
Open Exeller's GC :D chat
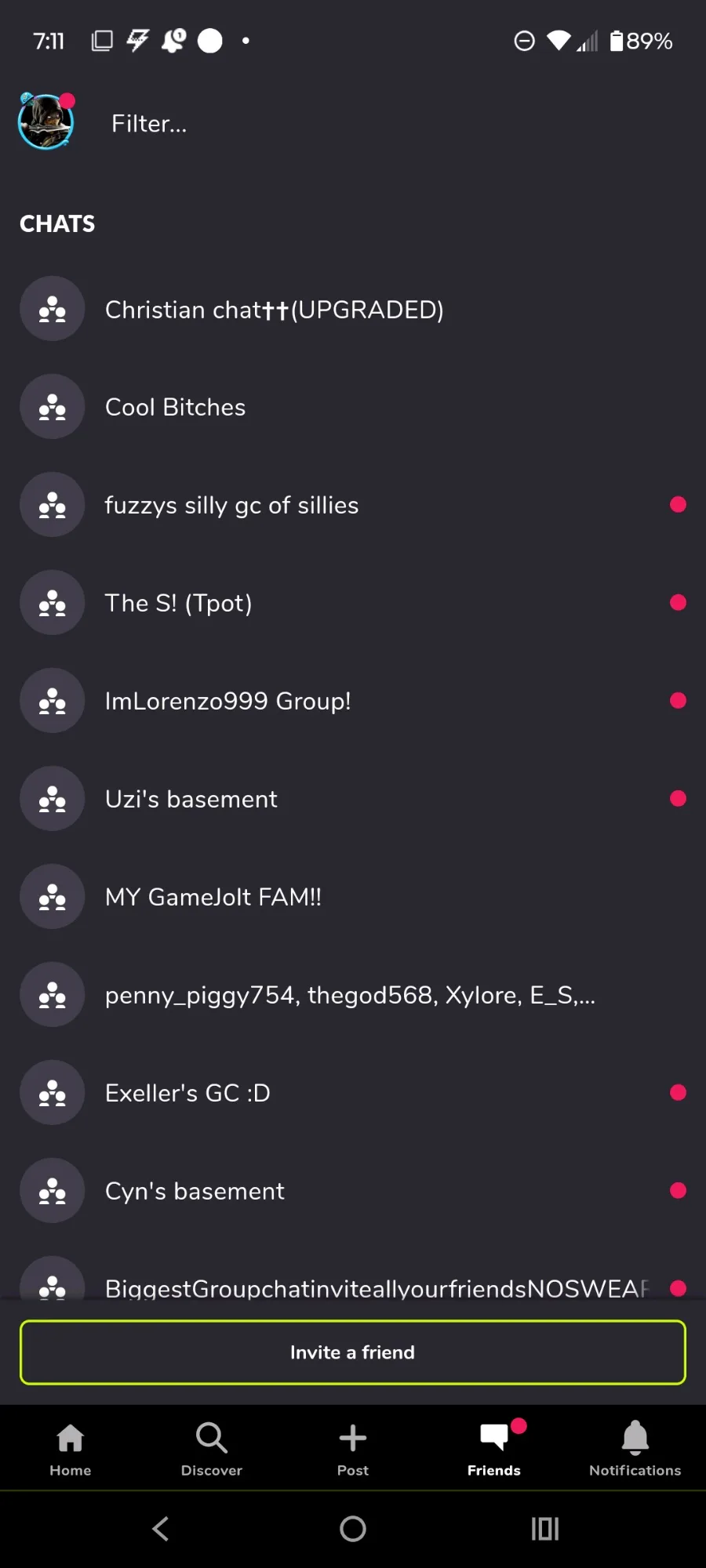[353, 1093]
